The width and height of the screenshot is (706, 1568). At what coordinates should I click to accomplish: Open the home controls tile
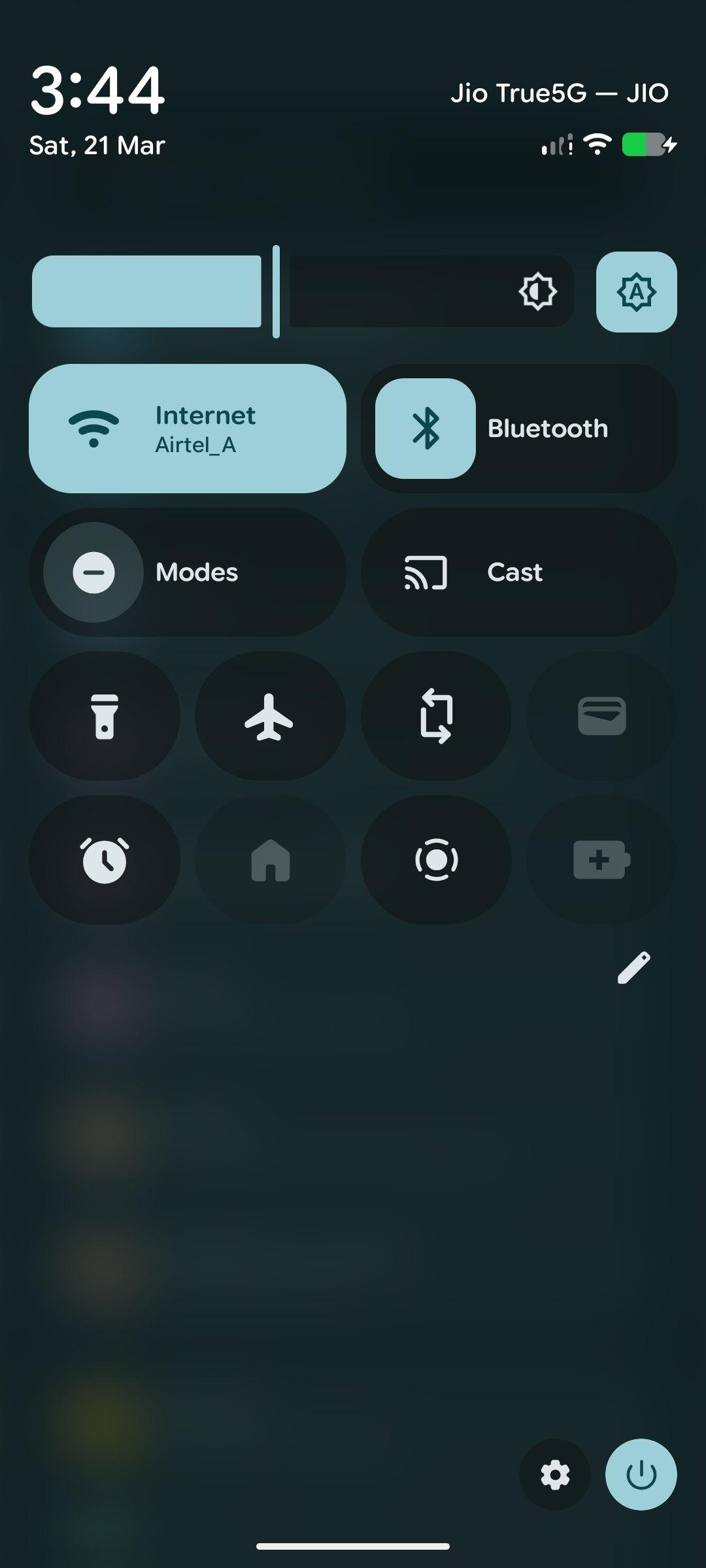coord(270,860)
